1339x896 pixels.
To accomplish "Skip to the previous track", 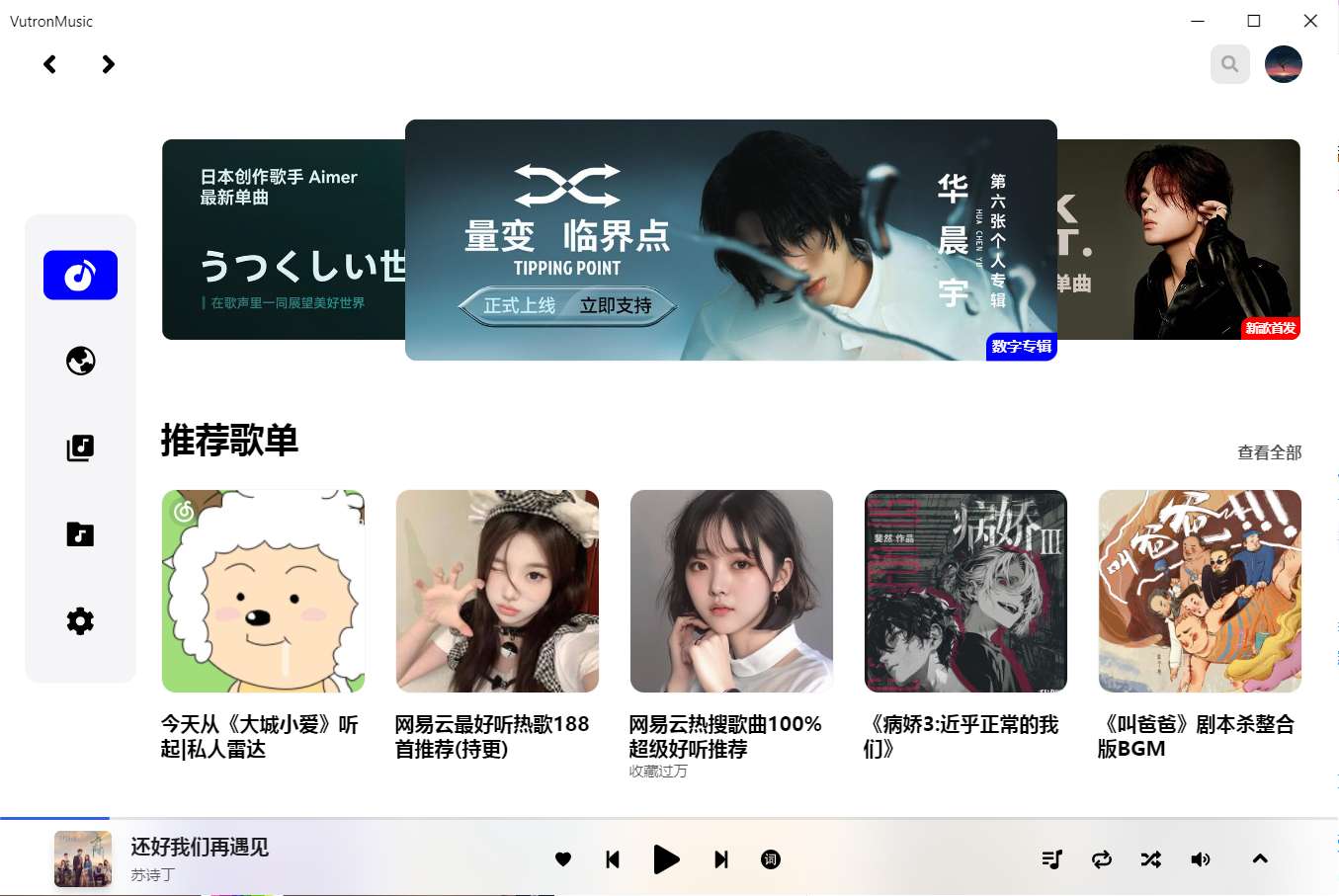I will pos(613,859).
